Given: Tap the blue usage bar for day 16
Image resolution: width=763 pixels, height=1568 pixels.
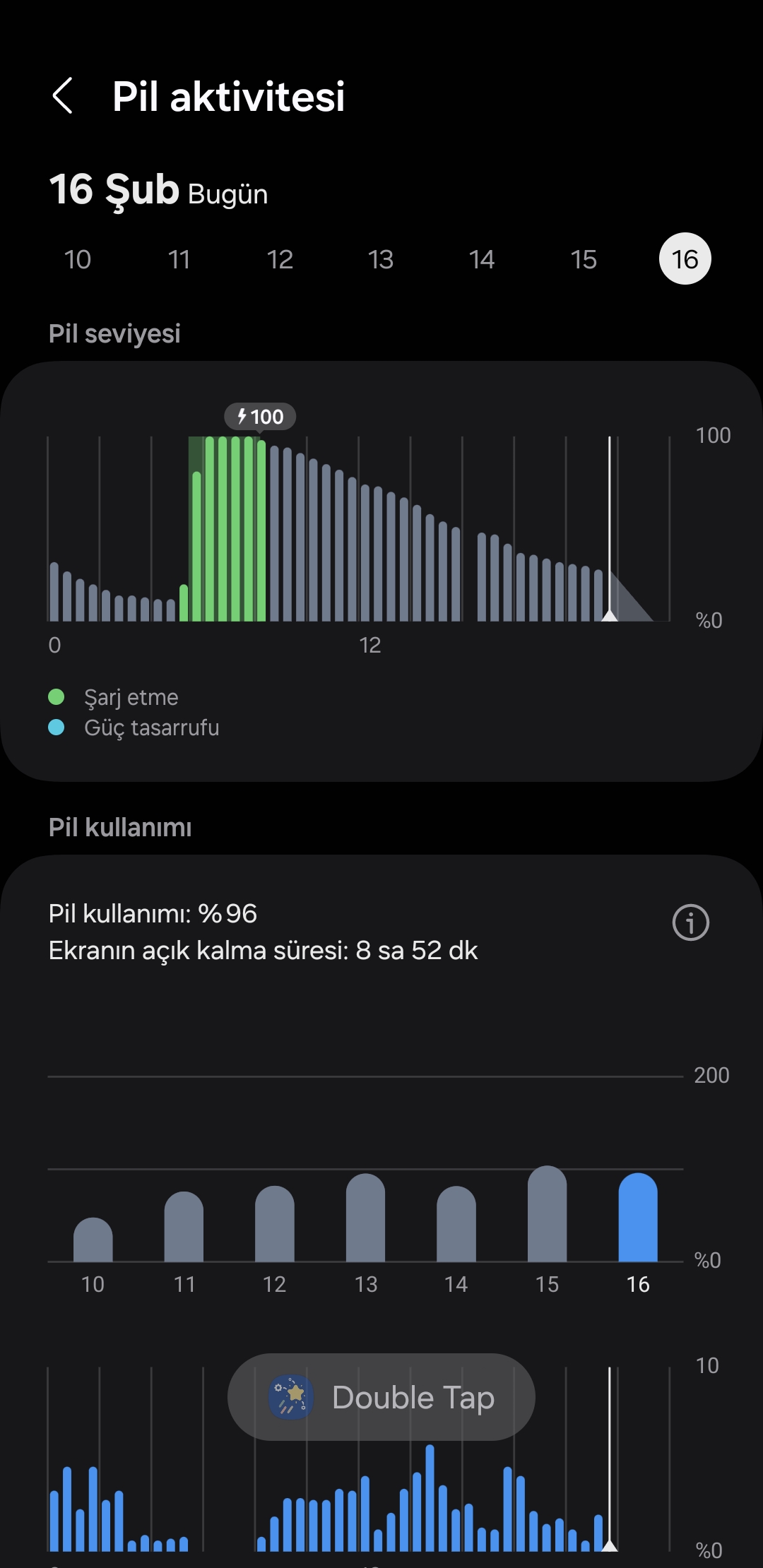Looking at the screenshot, I should coord(638,1217).
